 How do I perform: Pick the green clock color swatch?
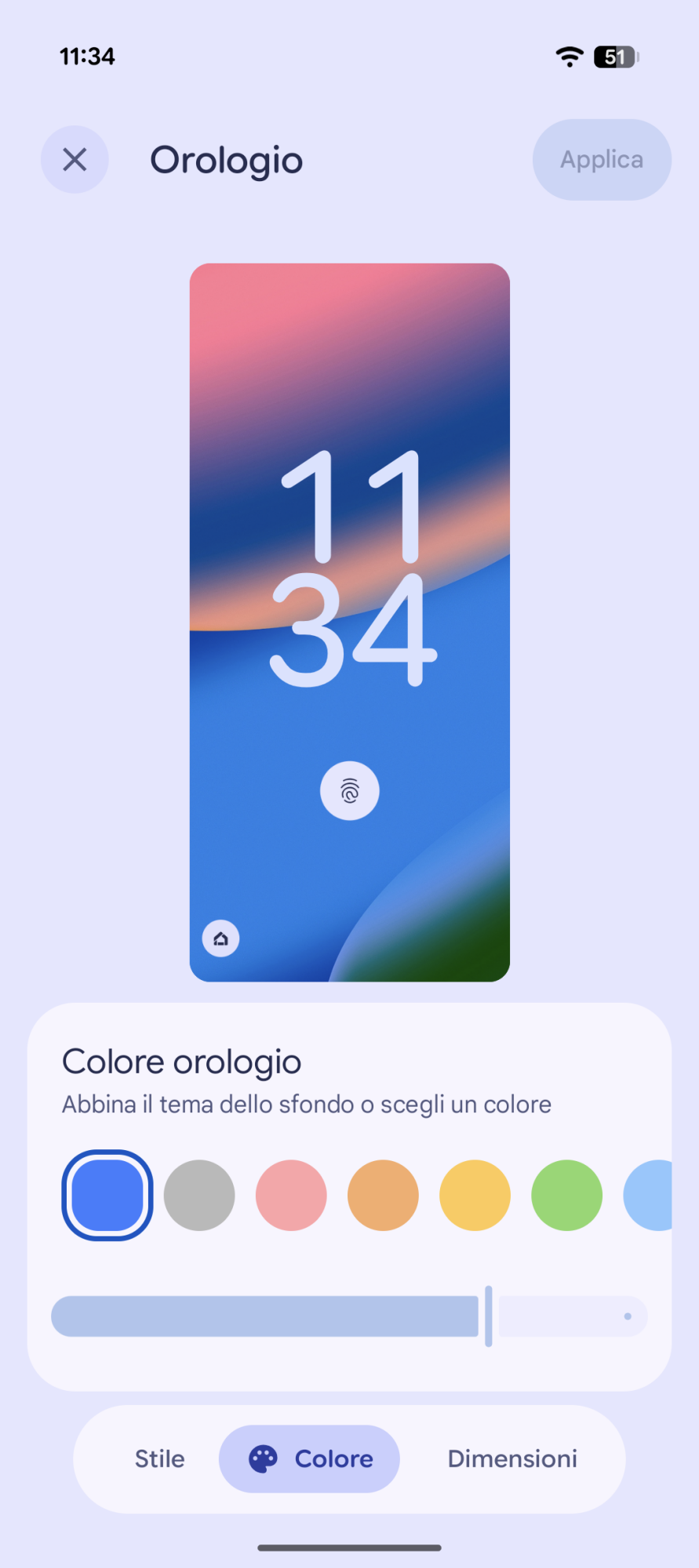[x=566, y=1195]
